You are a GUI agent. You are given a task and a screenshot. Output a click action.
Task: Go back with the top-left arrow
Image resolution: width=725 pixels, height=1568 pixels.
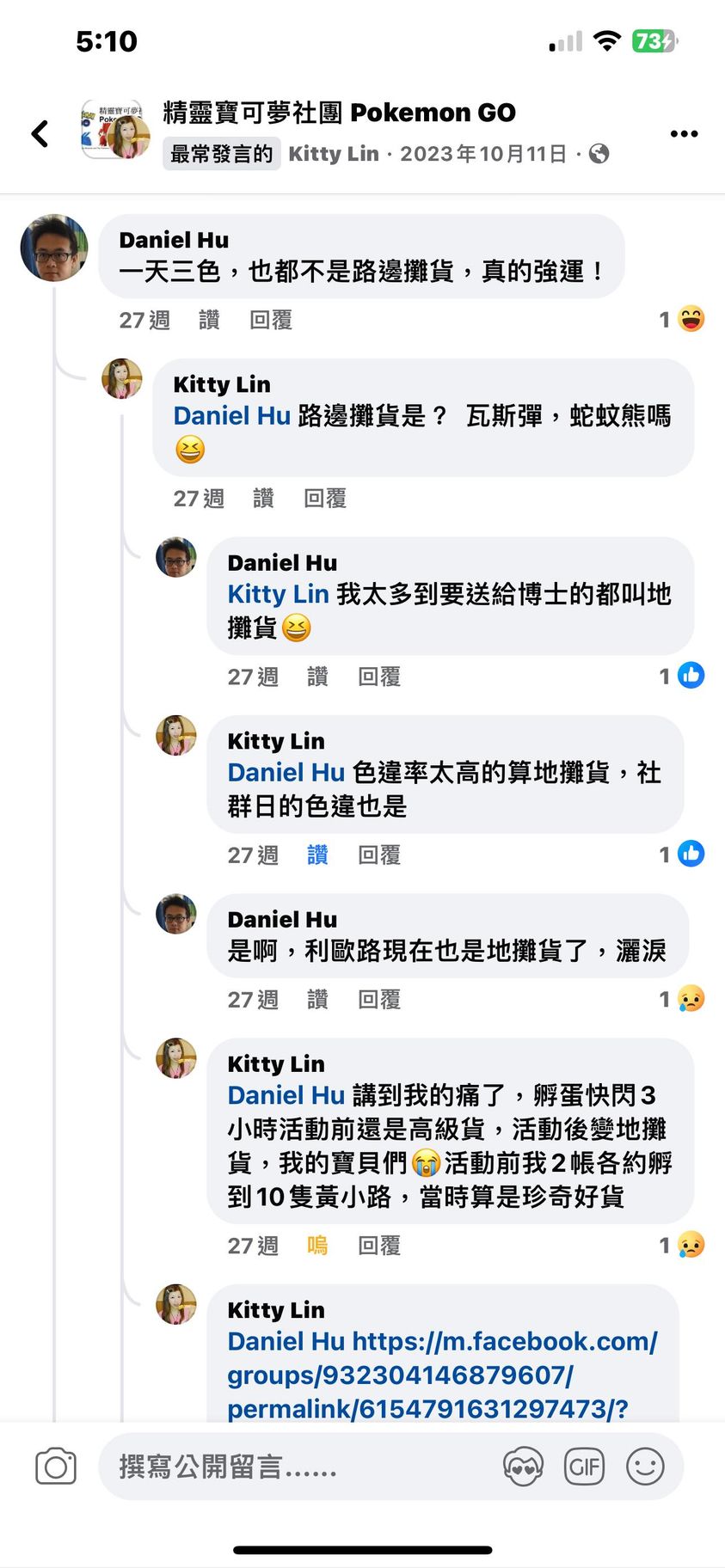(x=40, y=133)
